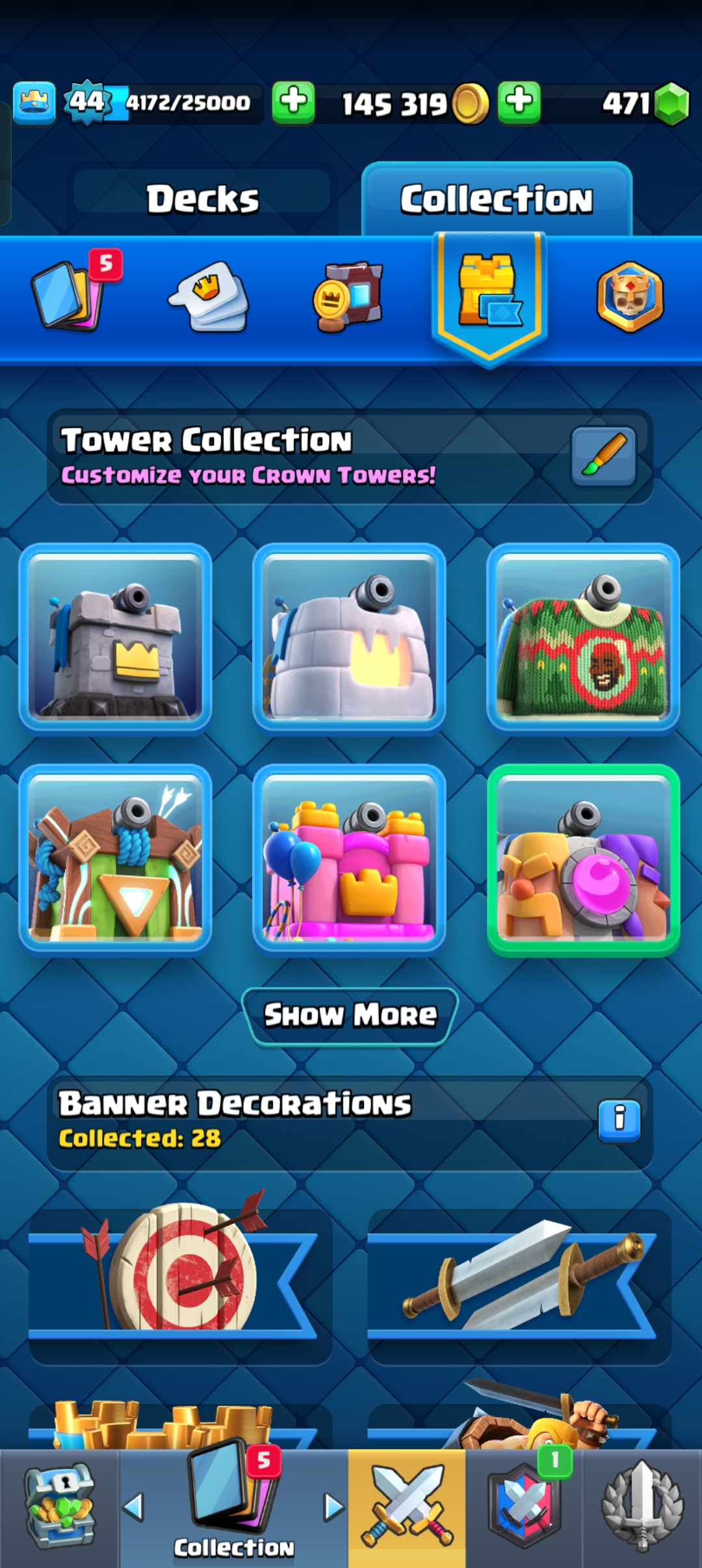This screenshot has height=1568, width=702.
Task: Select the igloo tower skin
Action: tap(349, 637)
